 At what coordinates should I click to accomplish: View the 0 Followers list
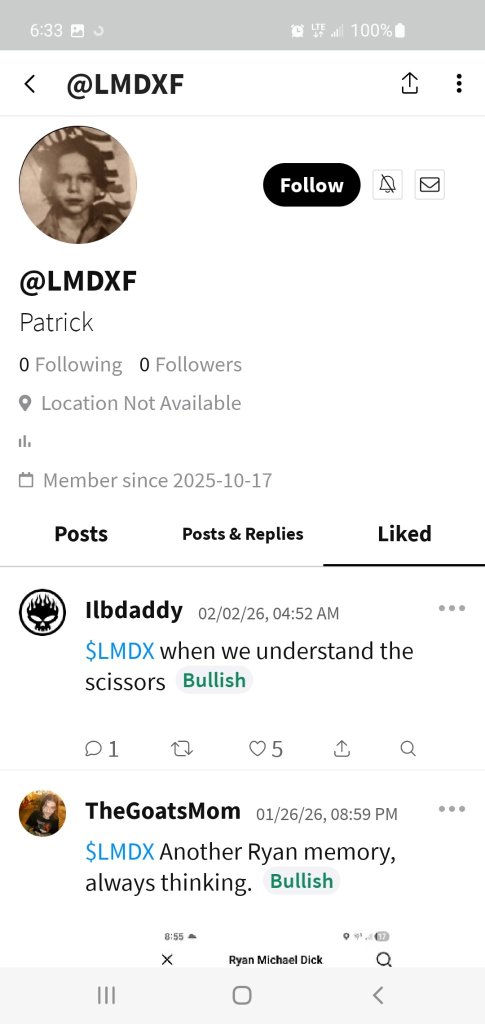tap(191, 364)
